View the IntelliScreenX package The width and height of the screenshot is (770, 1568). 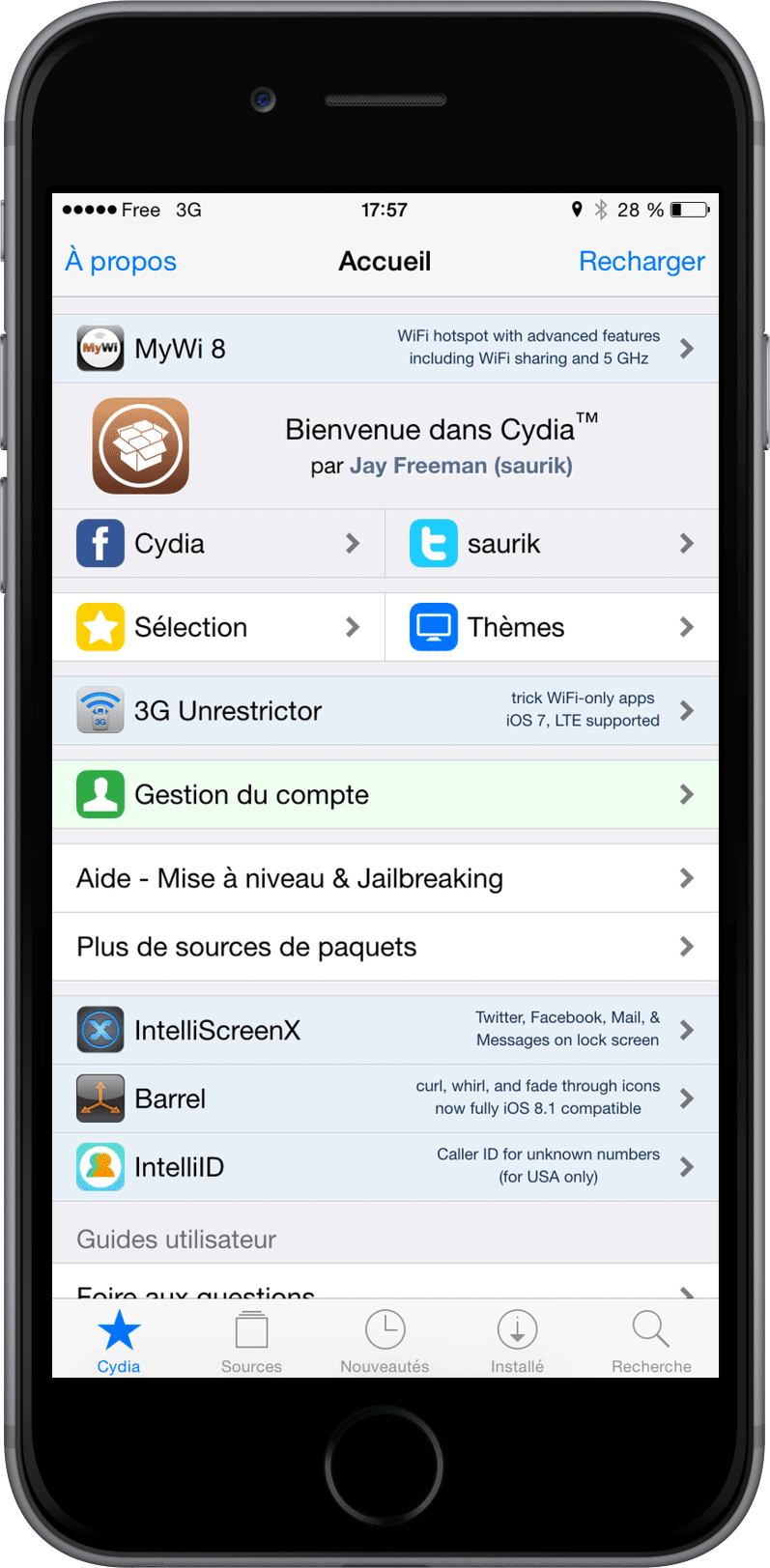(385, 1030)
